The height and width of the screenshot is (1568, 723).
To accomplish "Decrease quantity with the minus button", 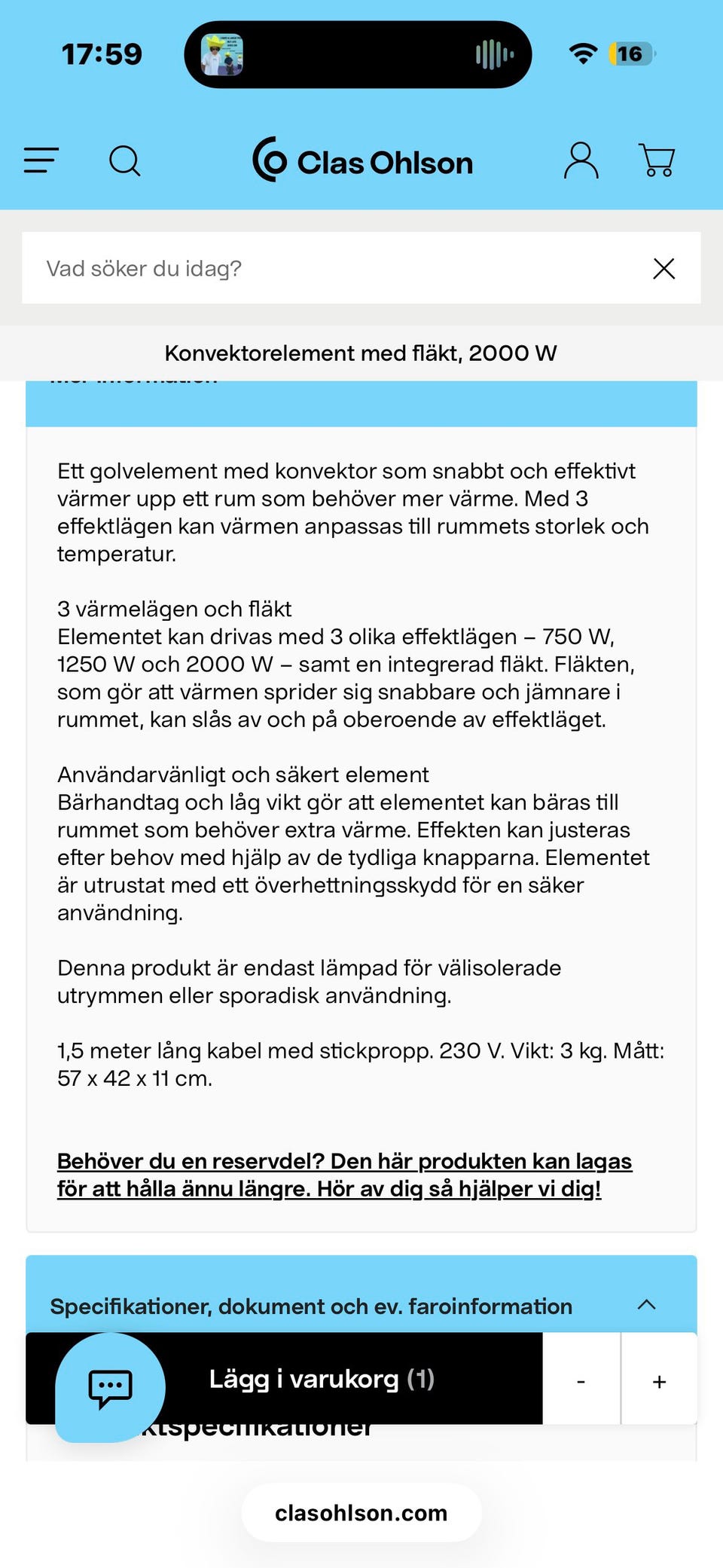I will tap(581, 1380).
